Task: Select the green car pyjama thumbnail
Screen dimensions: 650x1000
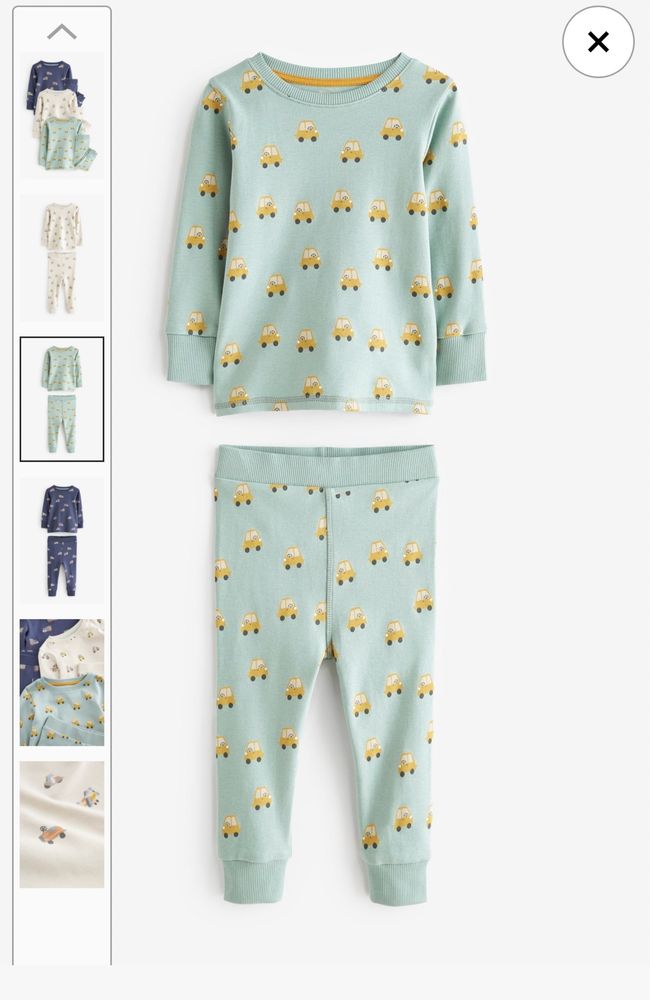Action: [x=62, y=399]
